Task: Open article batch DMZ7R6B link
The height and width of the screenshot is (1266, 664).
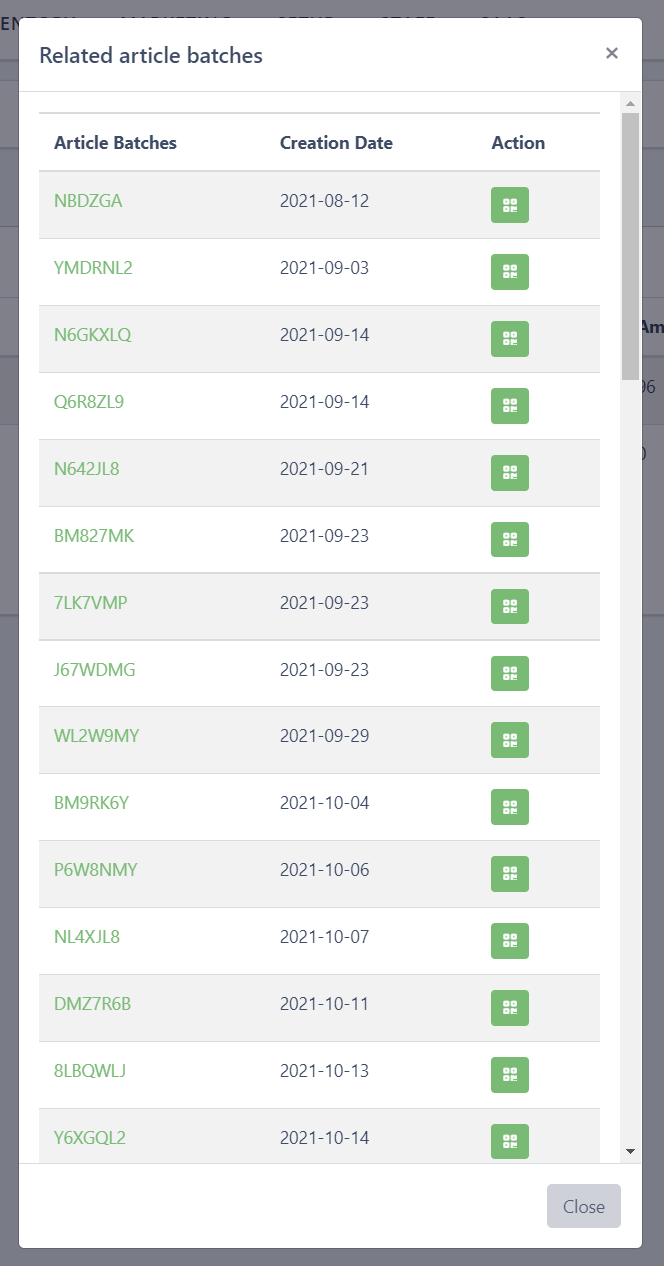Action: coord(92,1004)
